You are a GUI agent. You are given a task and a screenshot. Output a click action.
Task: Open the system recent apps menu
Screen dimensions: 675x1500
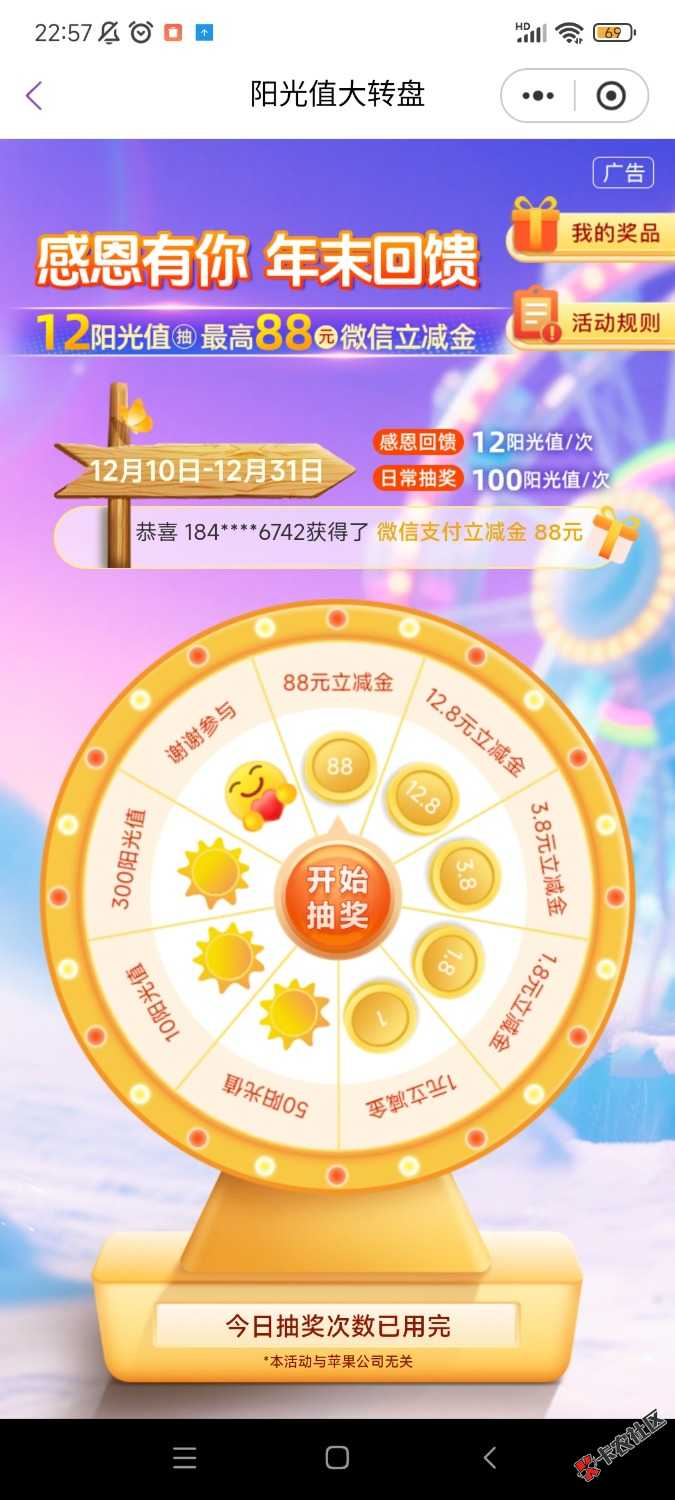tap(185, 1458)
